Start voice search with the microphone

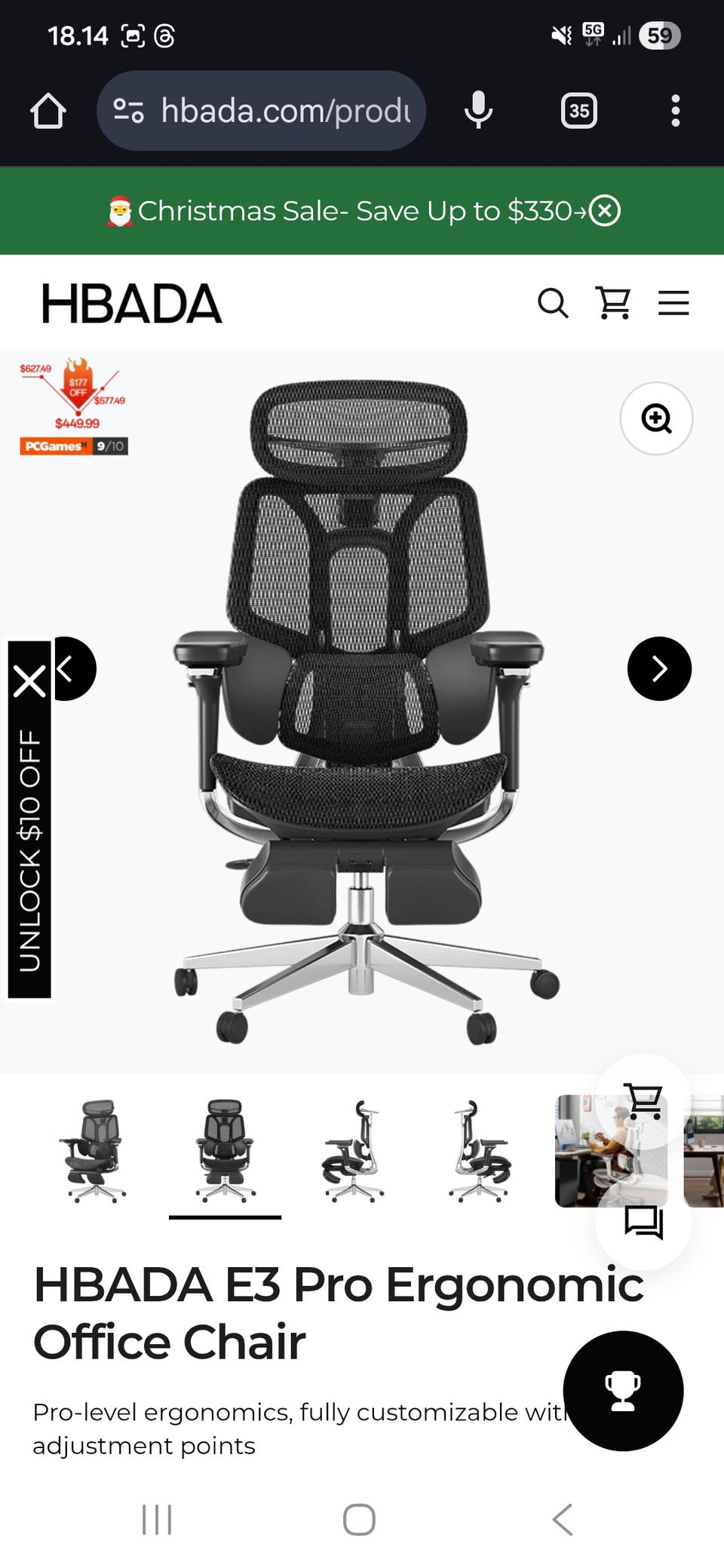[478, 111]
